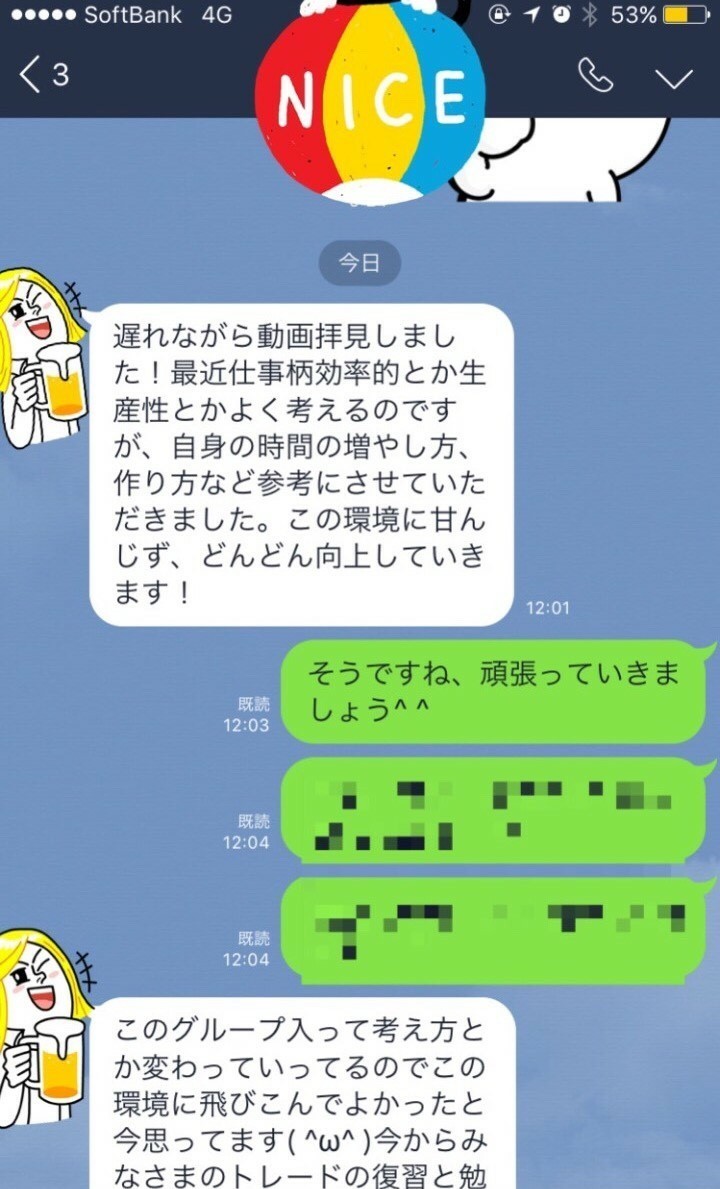Open sender's avatar beside the 遅れながら動画拝見 message
Screen dimensions: 720x1189
click(x=42, y=358)
